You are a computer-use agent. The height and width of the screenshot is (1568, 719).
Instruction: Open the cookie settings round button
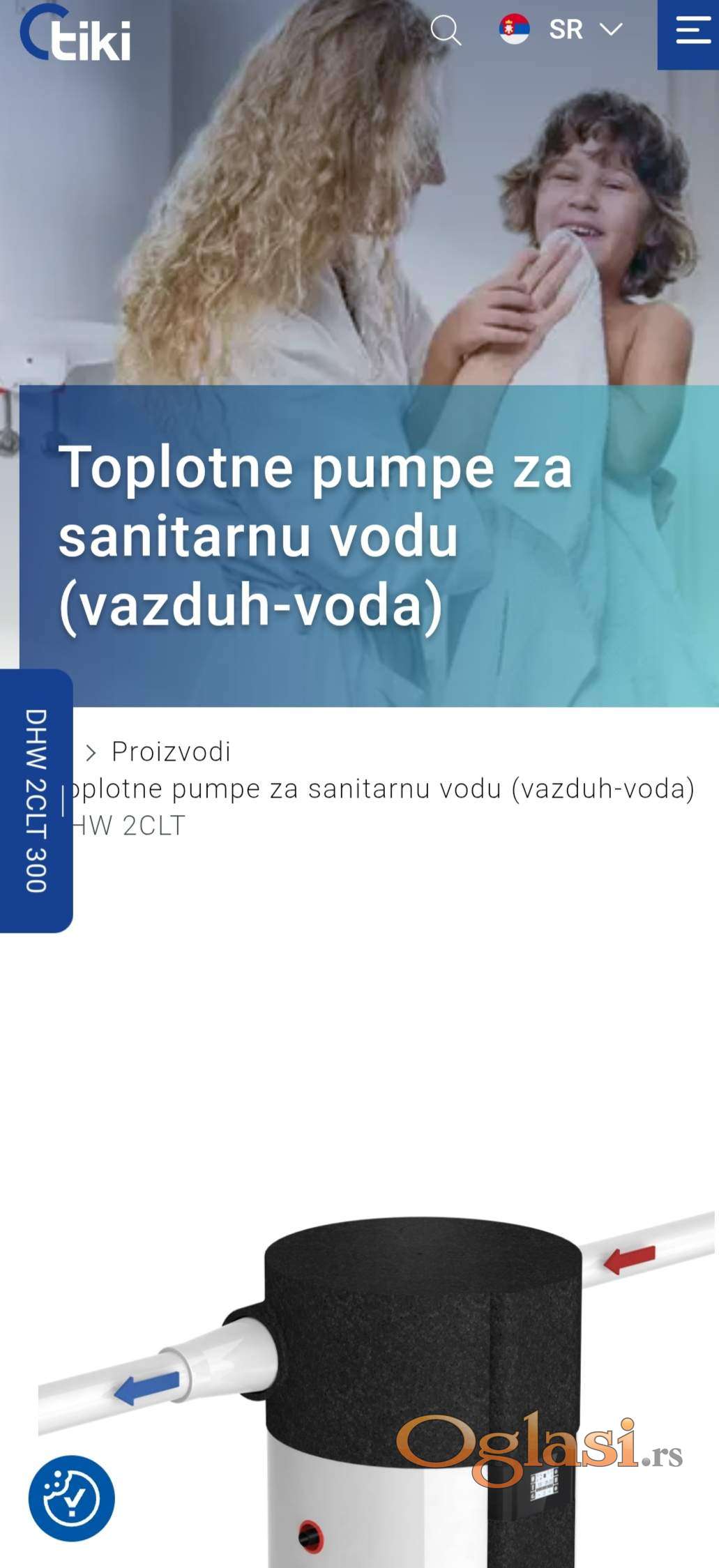click(71, 1498)
